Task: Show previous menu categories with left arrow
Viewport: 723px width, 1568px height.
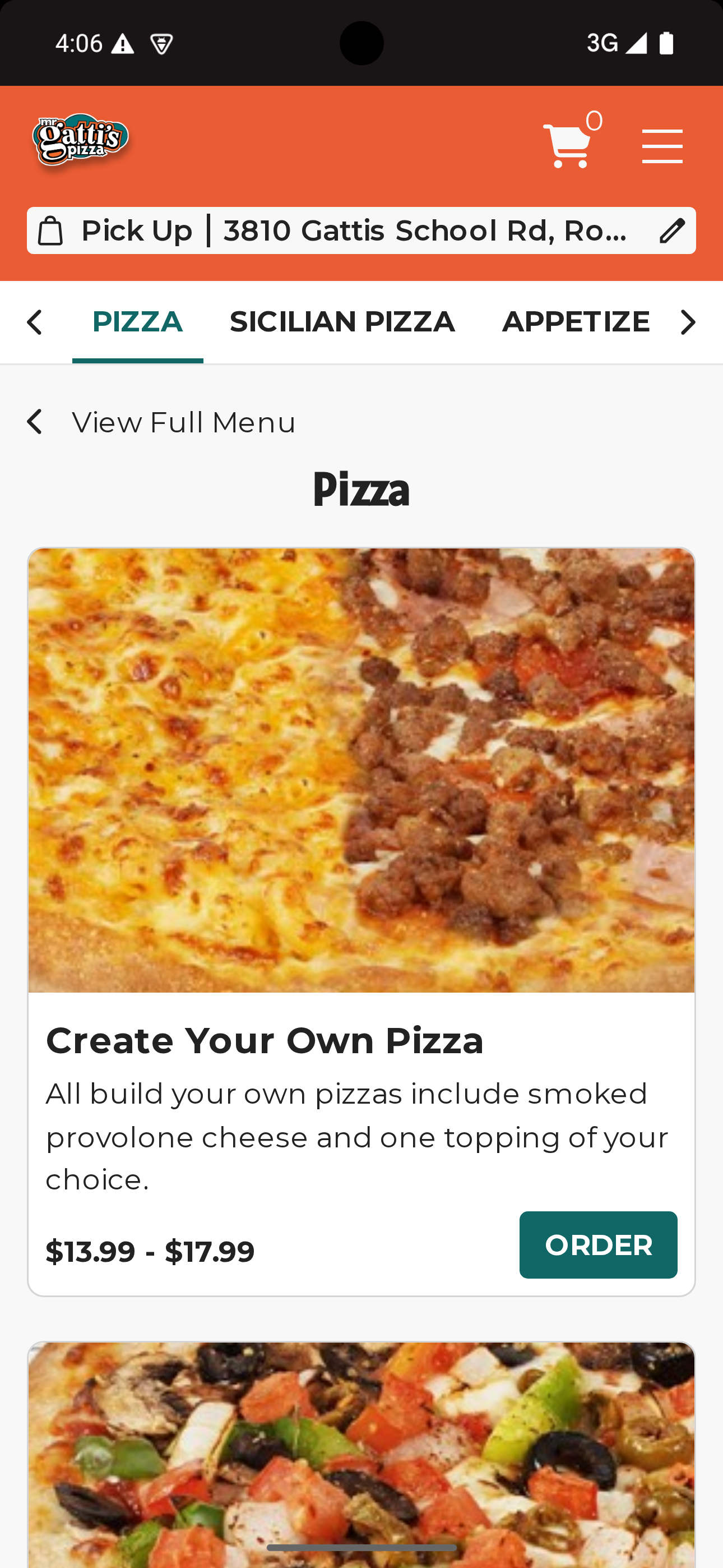Action: (35, 322)
